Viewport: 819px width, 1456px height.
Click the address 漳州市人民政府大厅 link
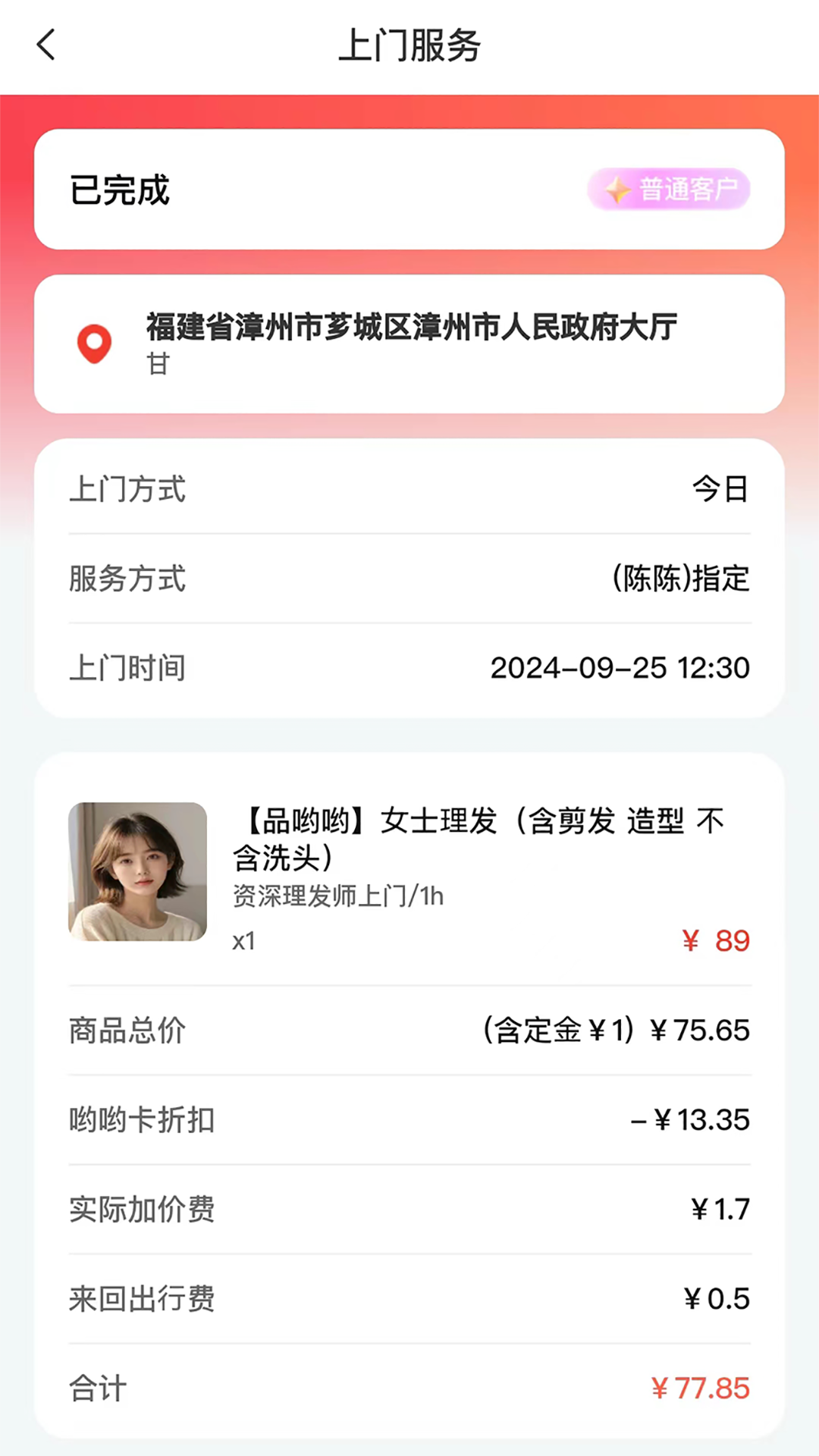[x=409, y=326]
